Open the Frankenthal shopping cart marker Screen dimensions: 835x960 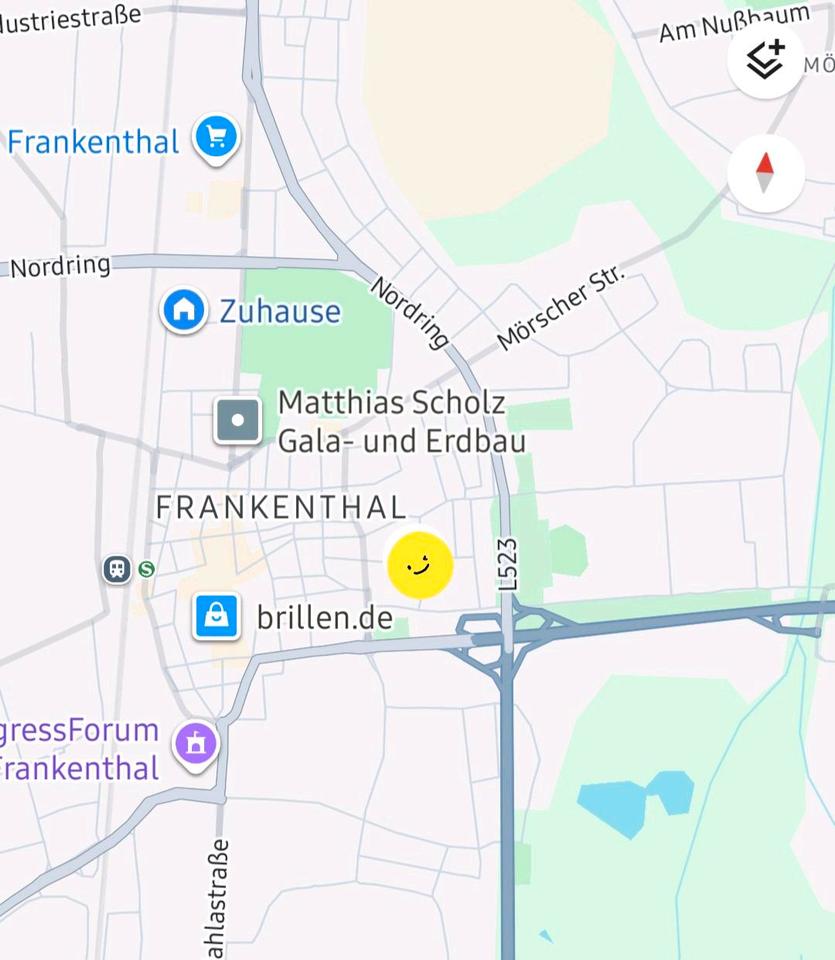coord(216,138)
